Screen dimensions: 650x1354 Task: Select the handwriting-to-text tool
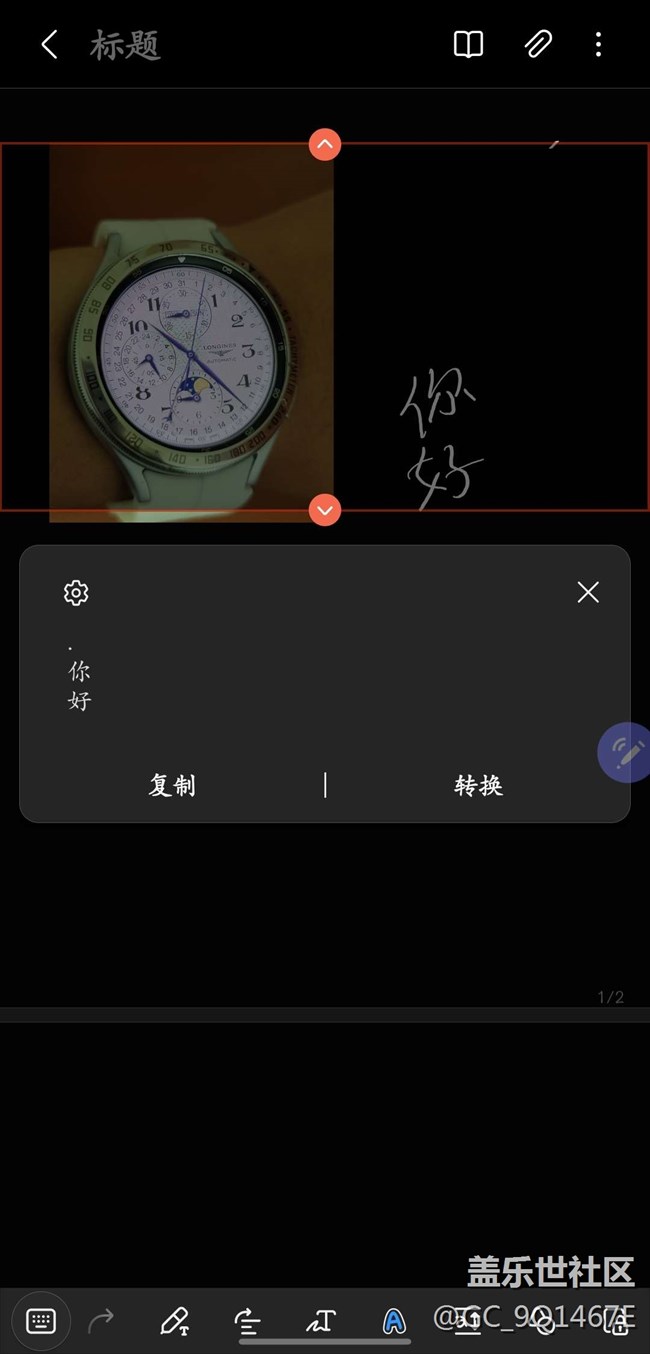point(321,1321)
